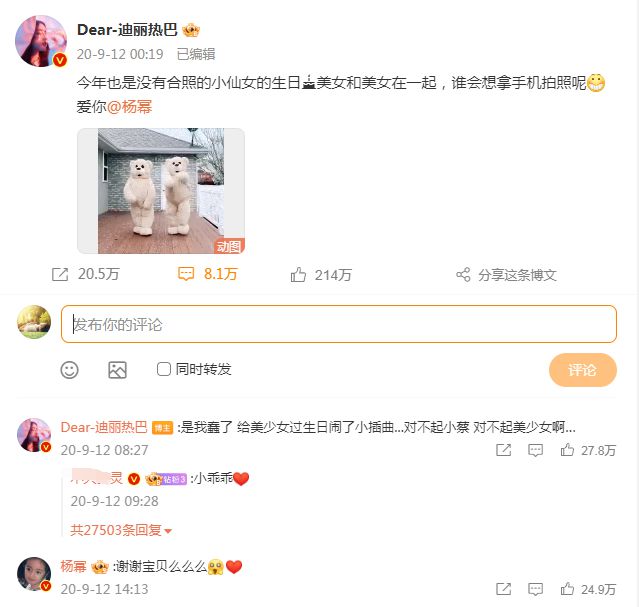Attach an image to the comment
This screenshot has width=639, height=607.
(117, 370)
